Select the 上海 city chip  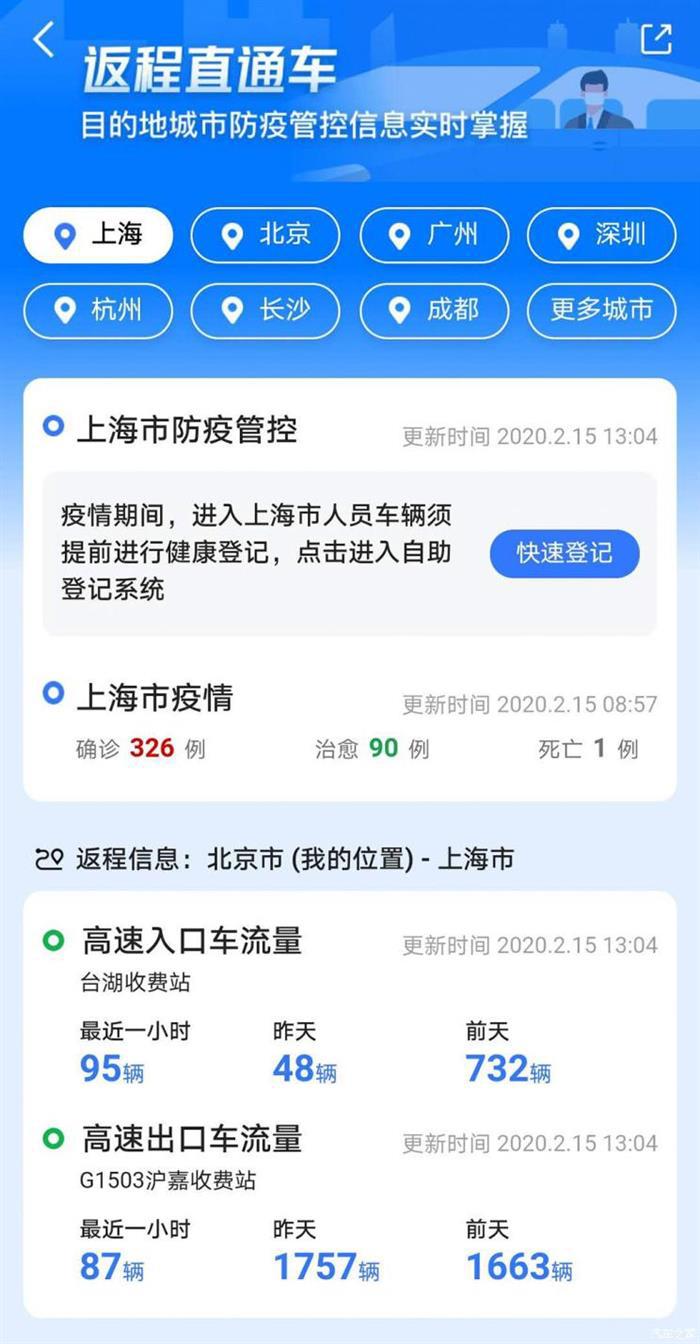tap(98, 235)
